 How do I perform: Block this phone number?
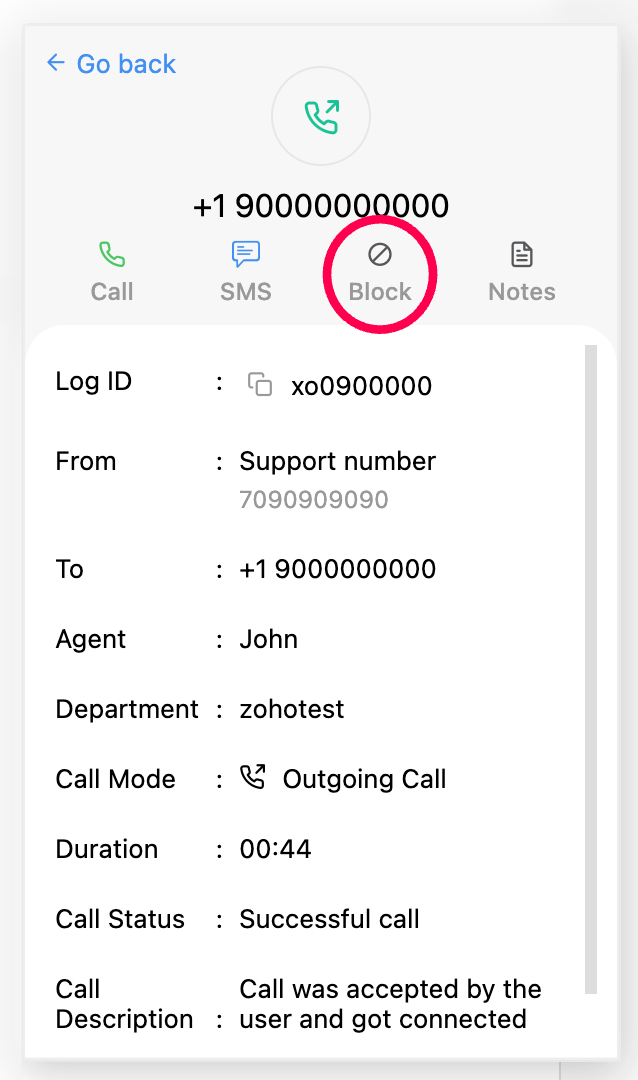pos(380,272)
